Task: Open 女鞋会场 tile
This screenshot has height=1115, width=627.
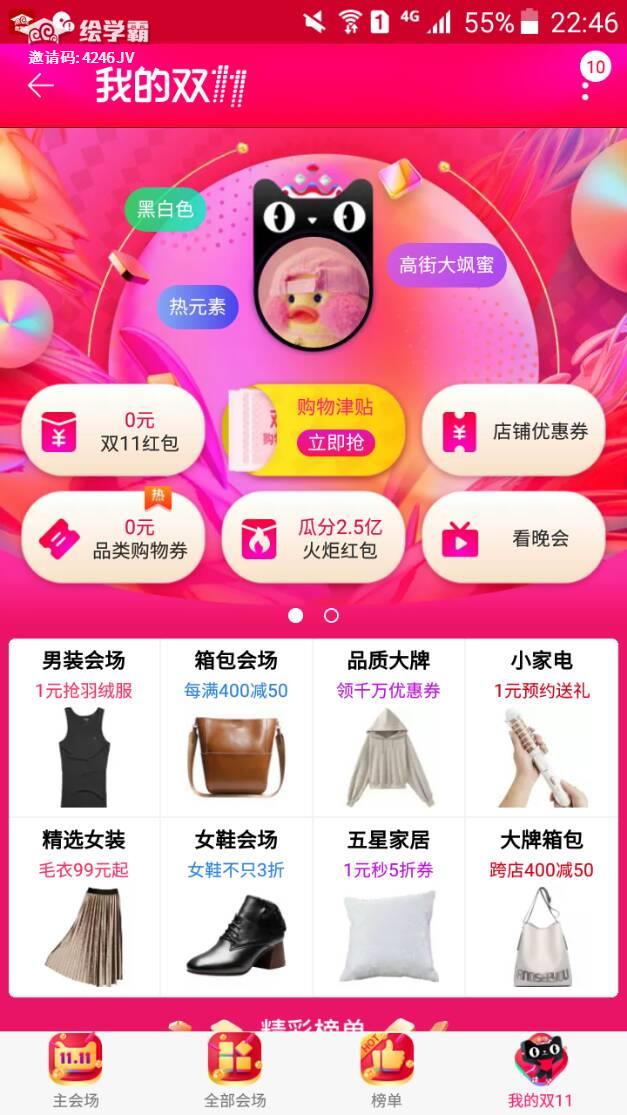Action: pos(237,907)
